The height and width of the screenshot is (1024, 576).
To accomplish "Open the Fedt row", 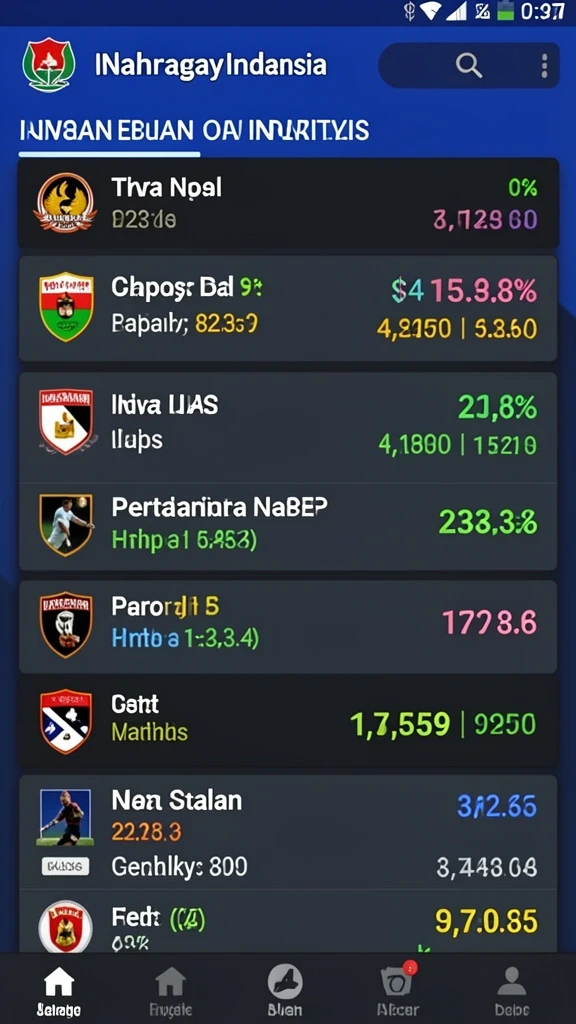I will [x=288, y=921].
